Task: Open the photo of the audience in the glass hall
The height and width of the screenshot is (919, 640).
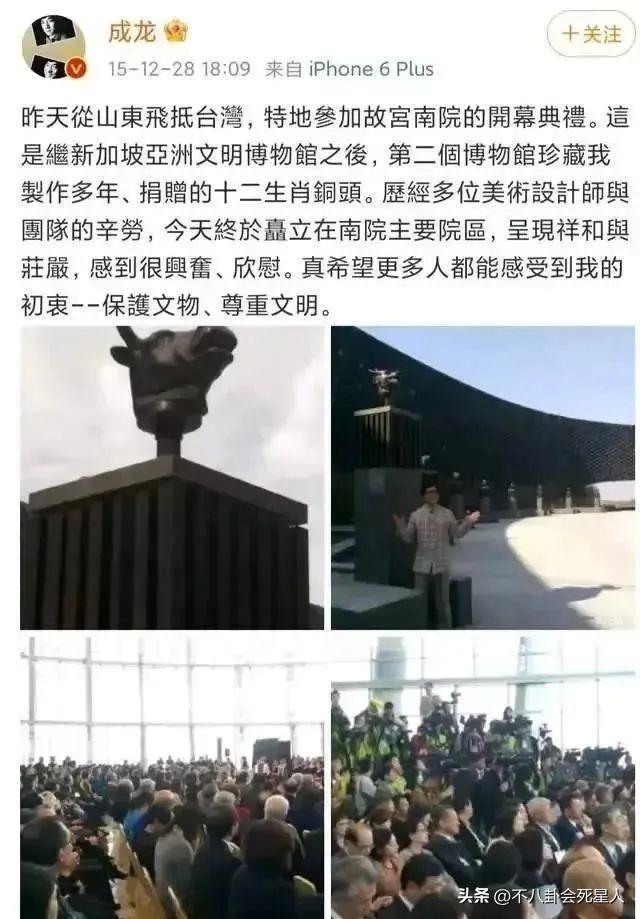Action: pos(172,777)
